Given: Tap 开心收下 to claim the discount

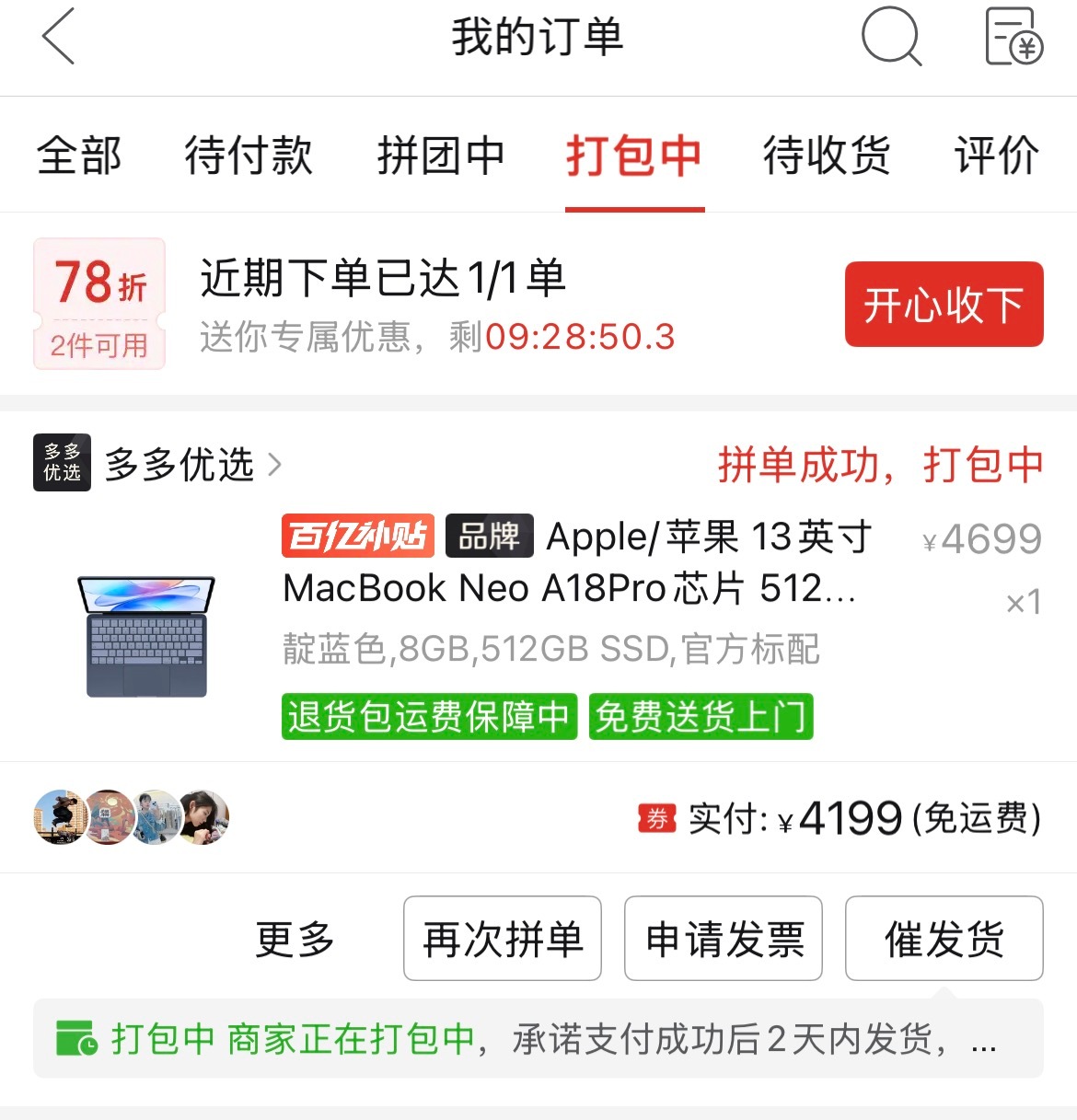Looking at the screenshot, I should (x=943, y=304).
